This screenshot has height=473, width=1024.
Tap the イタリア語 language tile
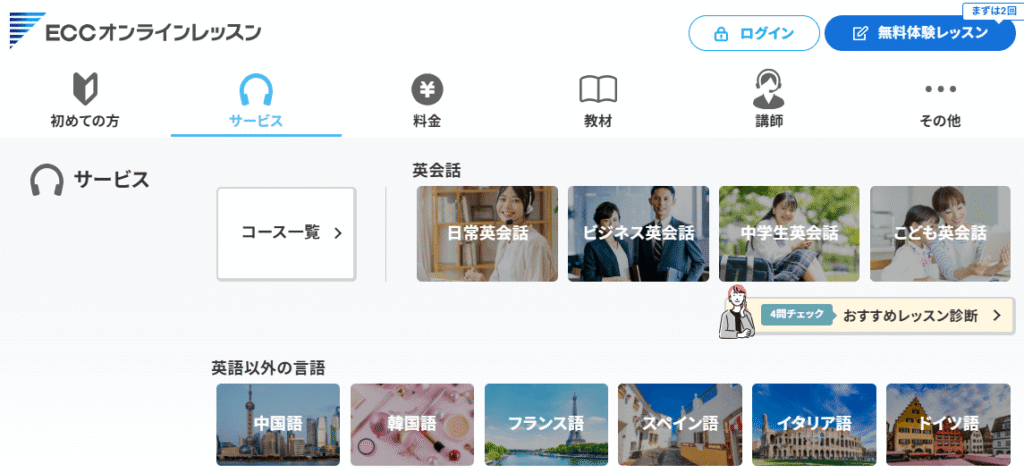[x=813, y=424]
